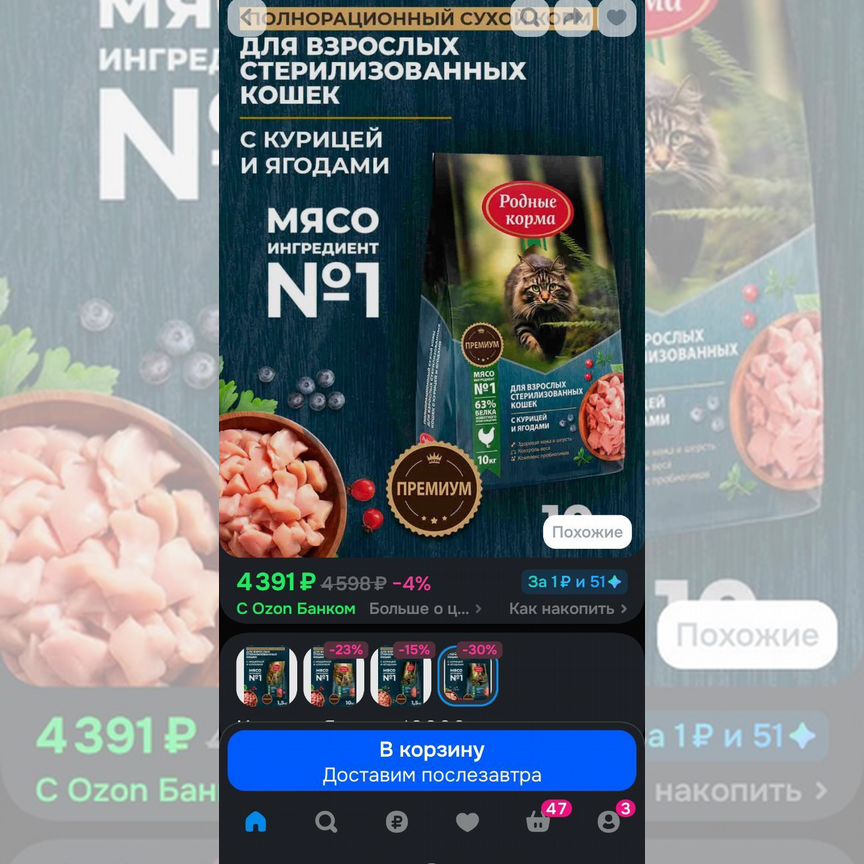
Task: Open the Как накопить link
Action: [x=567, y=608]
